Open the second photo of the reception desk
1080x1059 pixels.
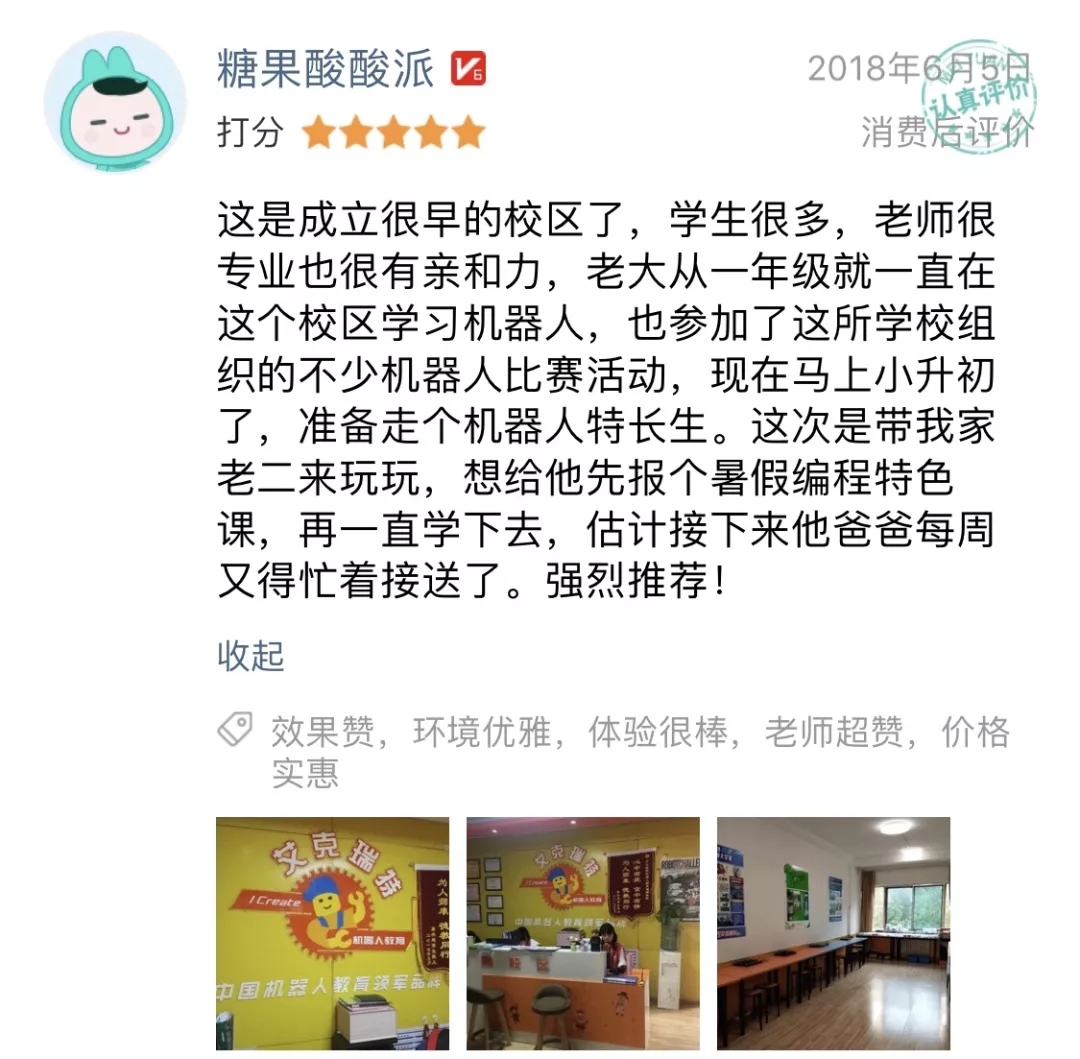583,932
